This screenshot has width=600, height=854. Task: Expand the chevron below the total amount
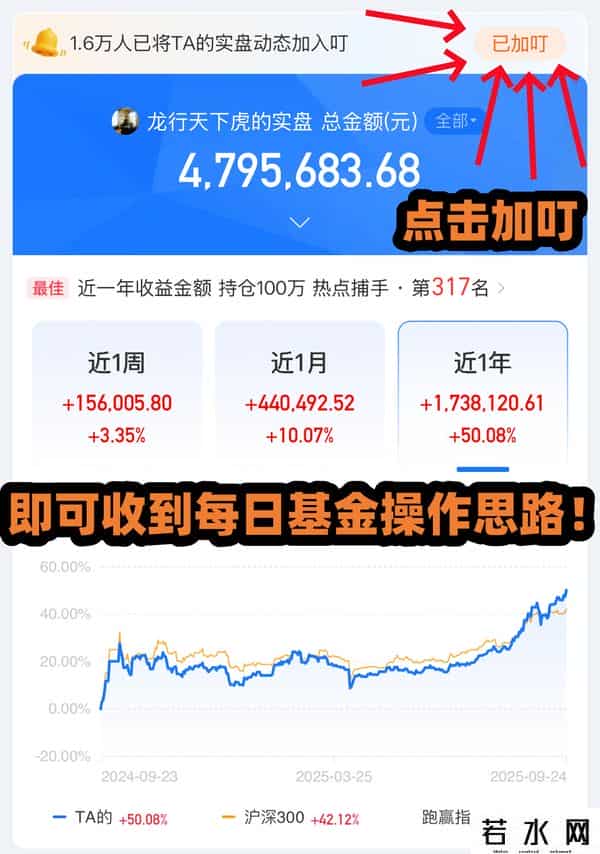click(299, 221)
